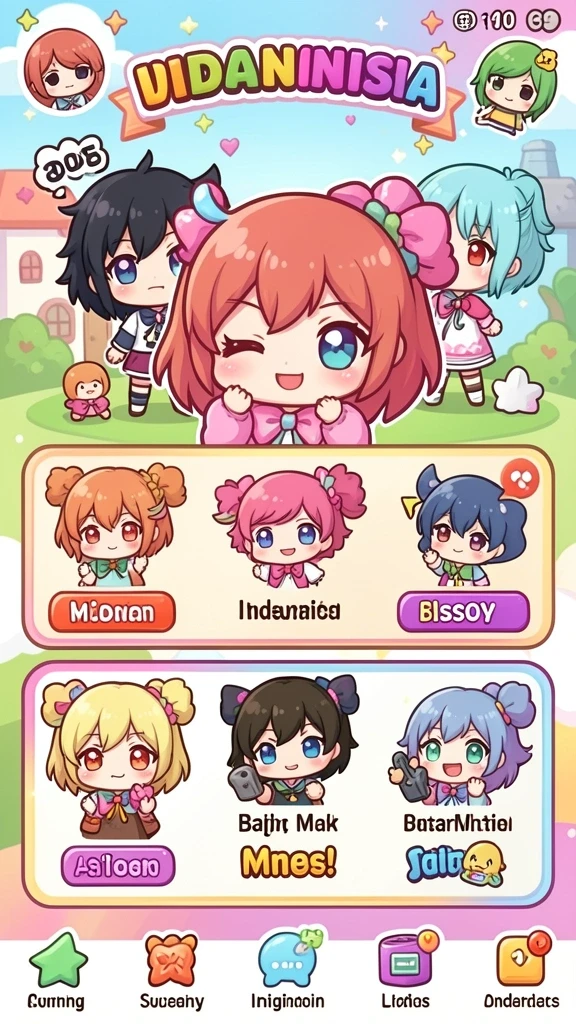576x1024 pixels.
Task: Open the green-haired avatar icon
Action: 515,83
